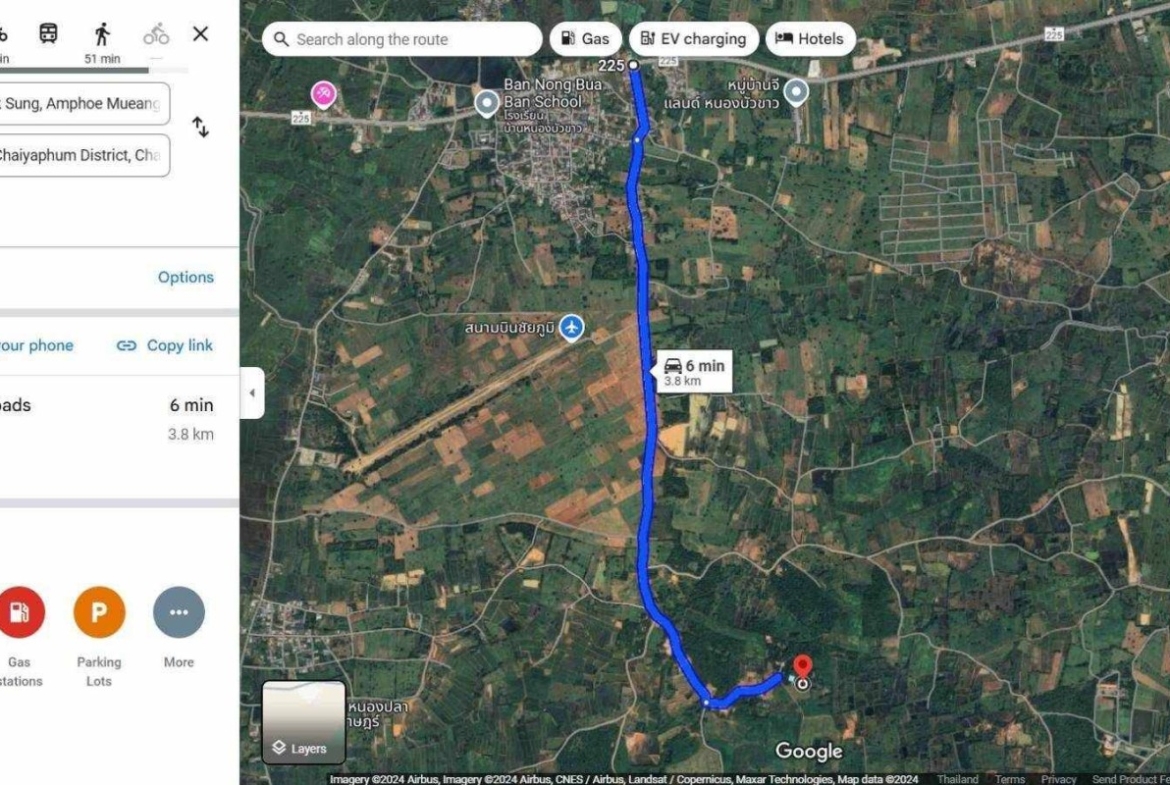Open Chaiyaphum airport map marker
The image size is (1170, 785).
[571, 327]
